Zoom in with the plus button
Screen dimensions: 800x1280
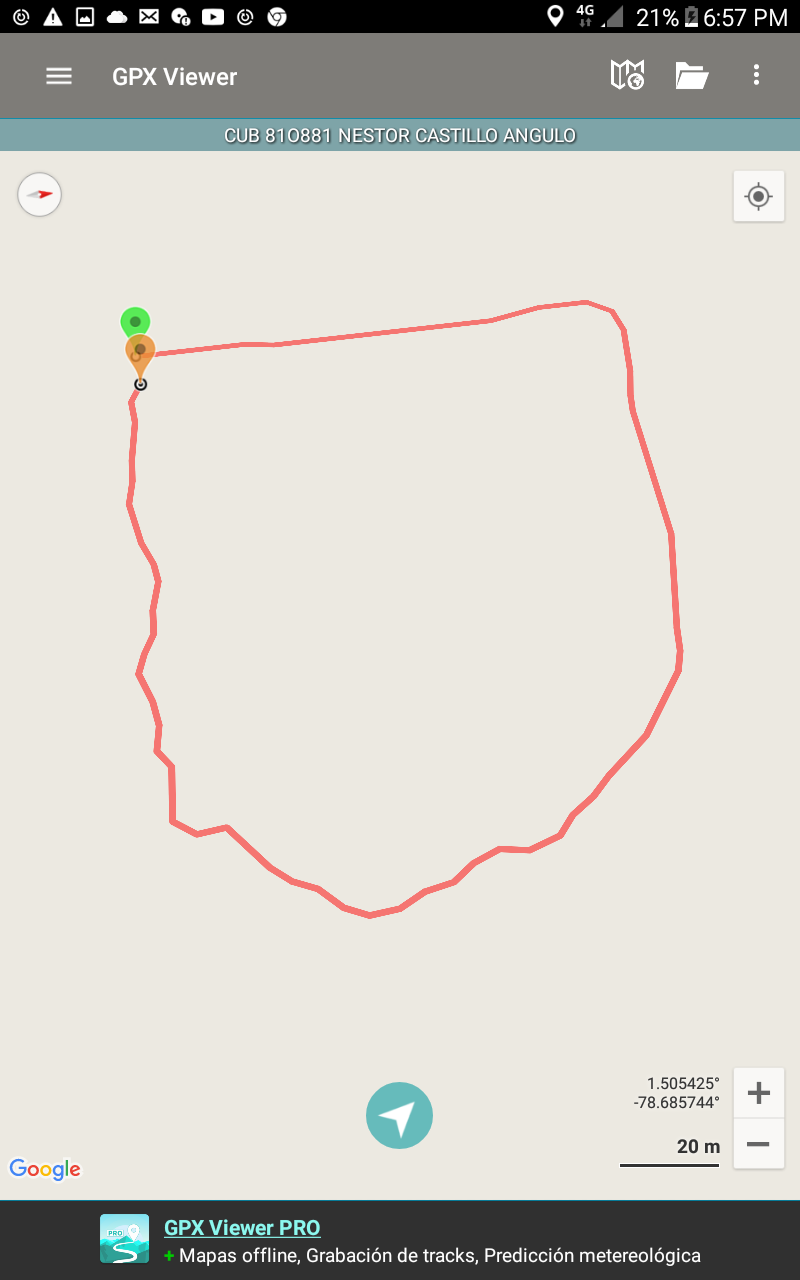(x=758, y=1093)
